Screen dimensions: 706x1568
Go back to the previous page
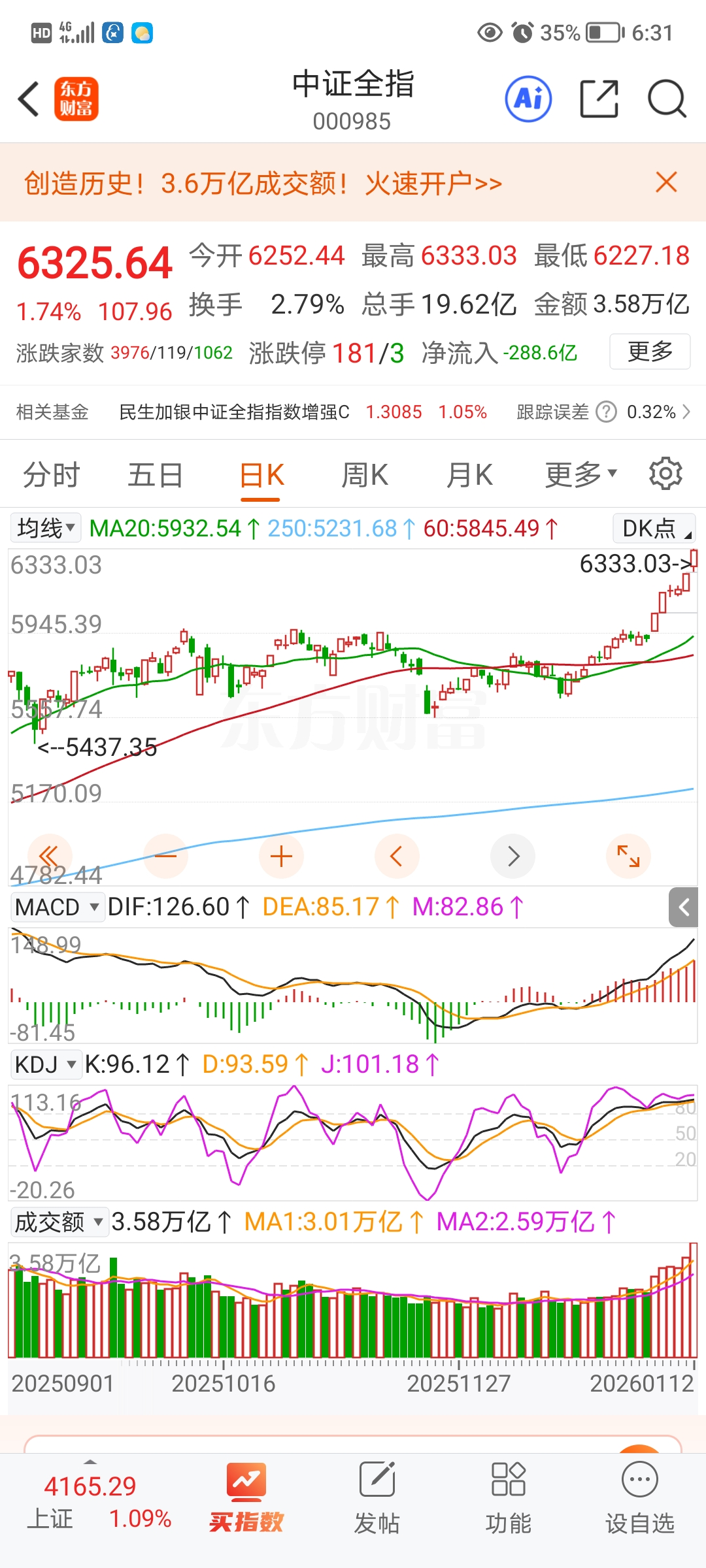29,99
